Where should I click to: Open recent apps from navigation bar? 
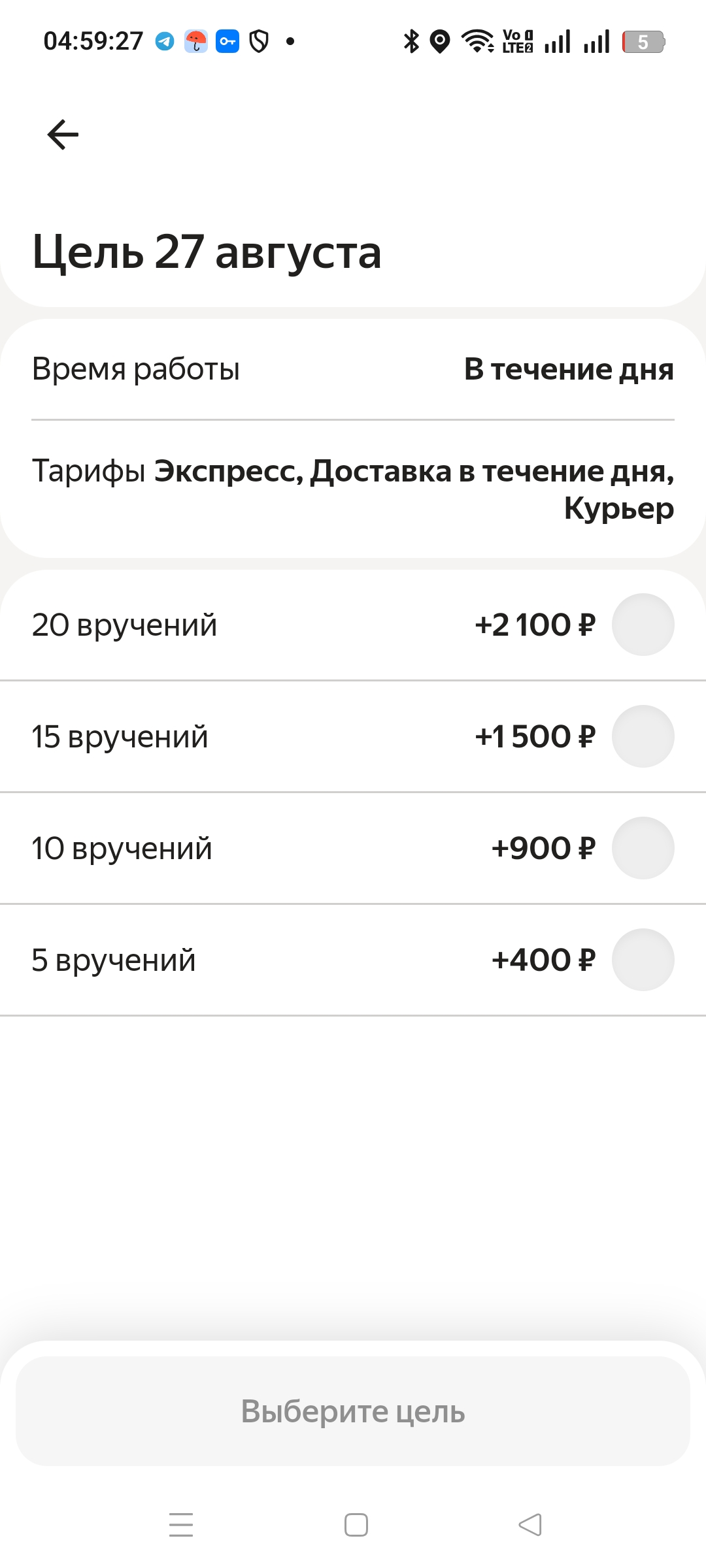tap(181, 1524)
